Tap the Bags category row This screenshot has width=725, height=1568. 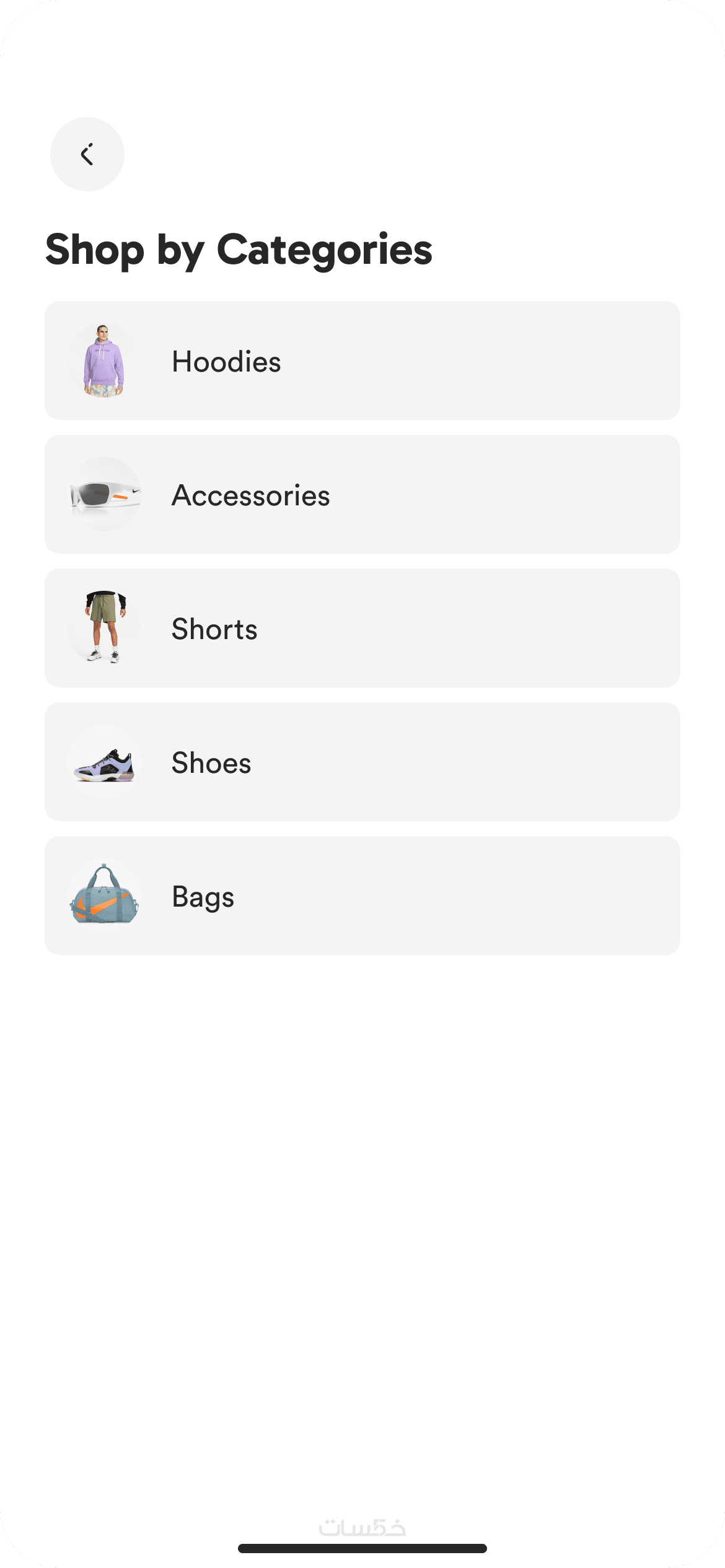click(362, 895)
